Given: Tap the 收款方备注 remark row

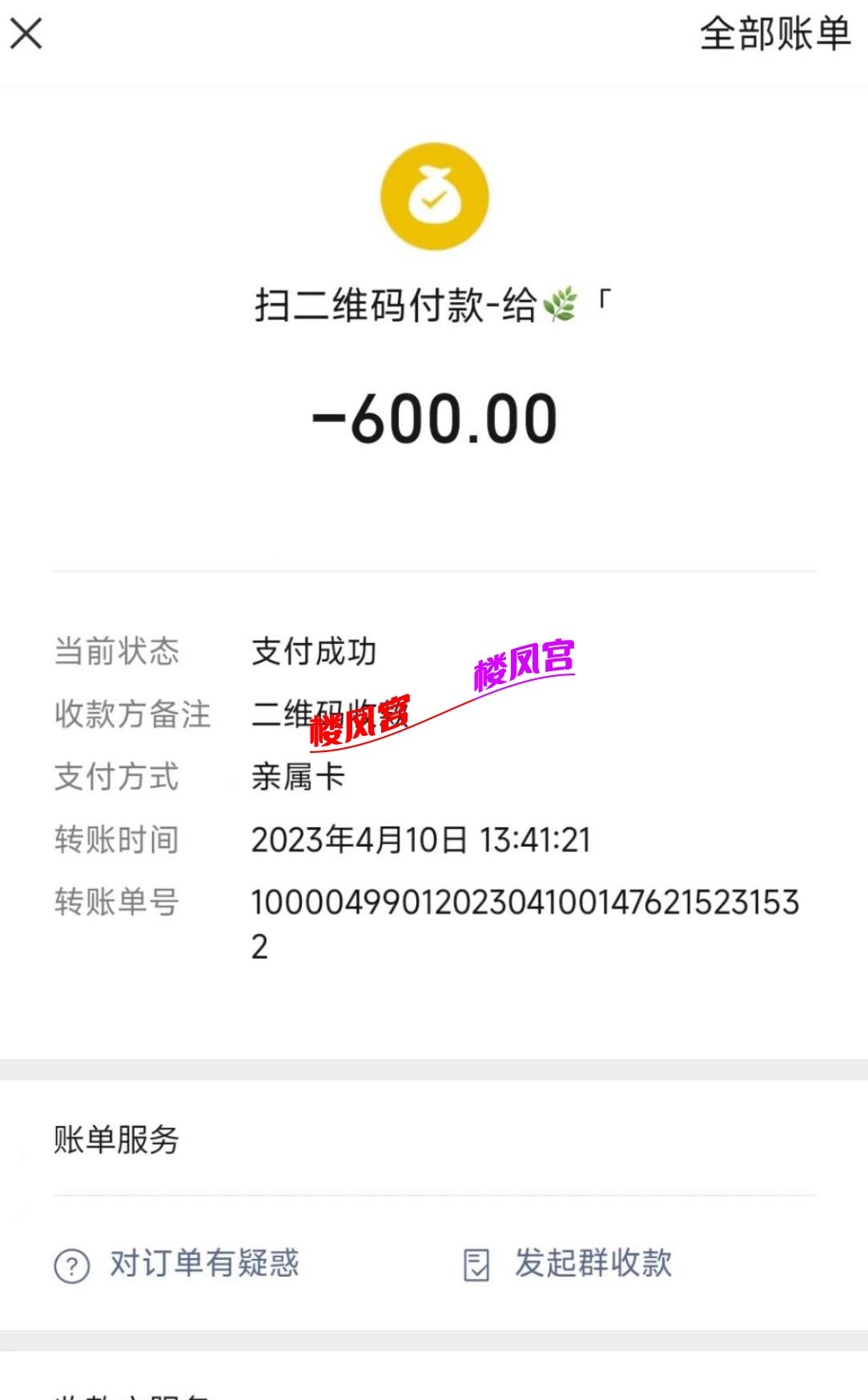Looking at the screenshot, I should pyautogui.click(x=132, y=715).
